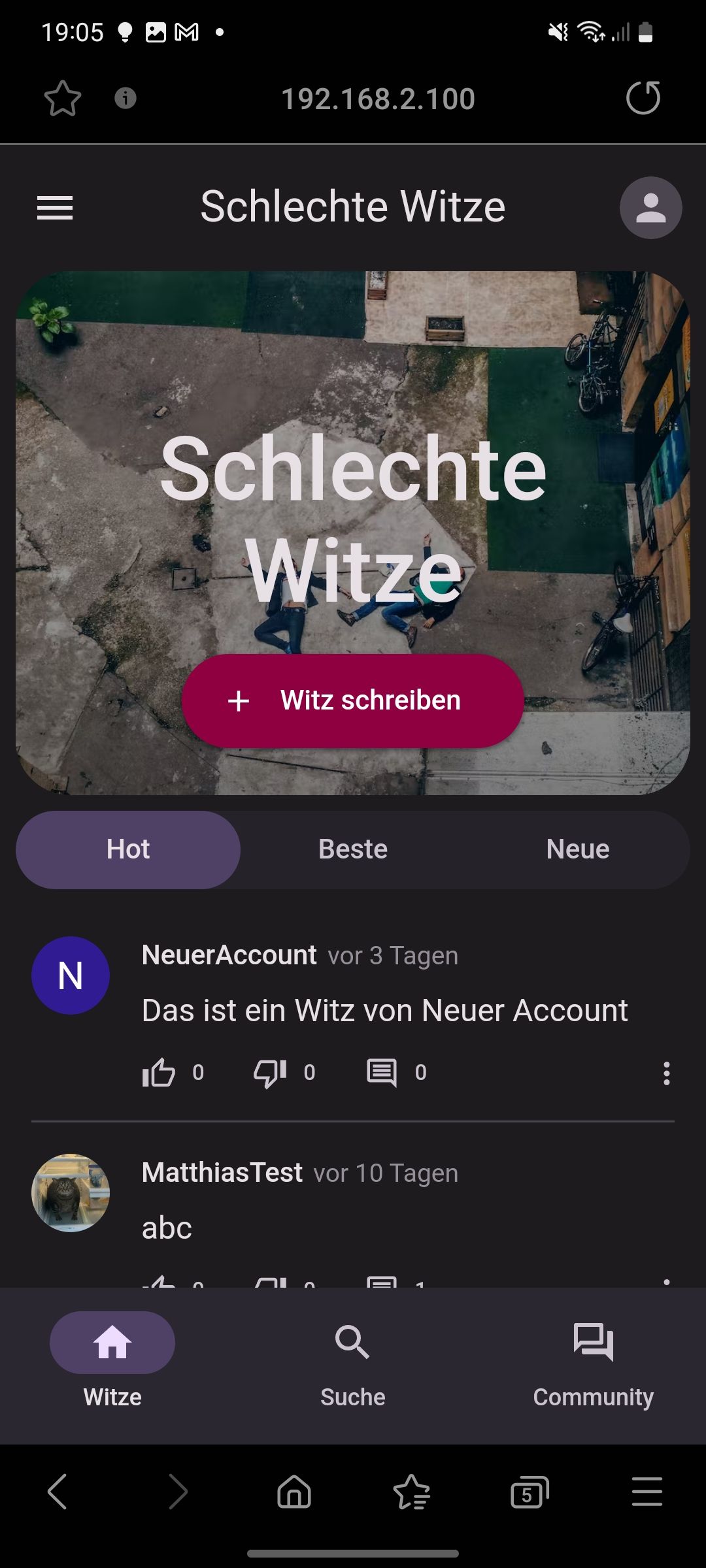Open NeuerAccount's avatar

(x=71, y=975)
